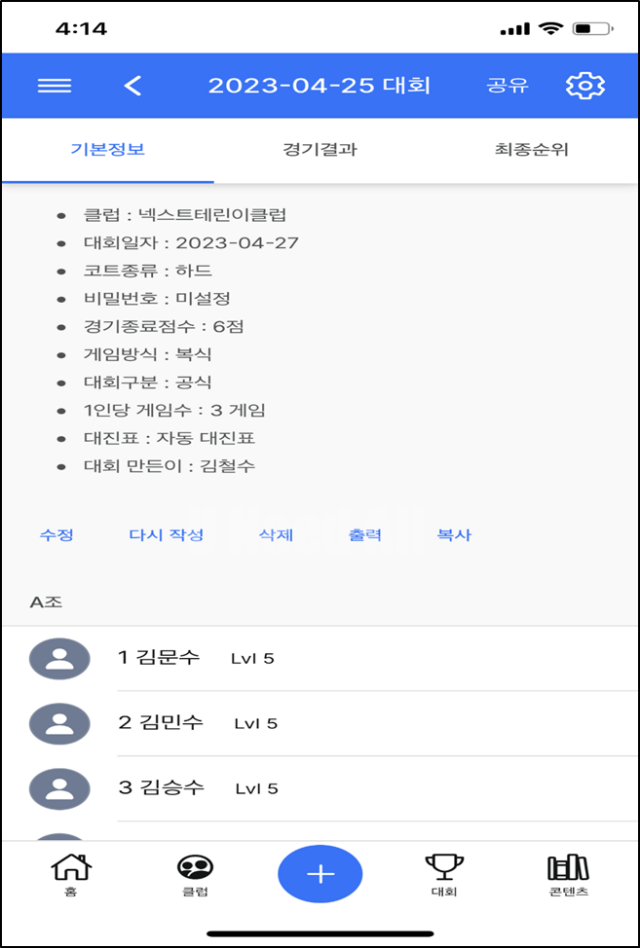Open the settings gear icon

tap(585, 86)
